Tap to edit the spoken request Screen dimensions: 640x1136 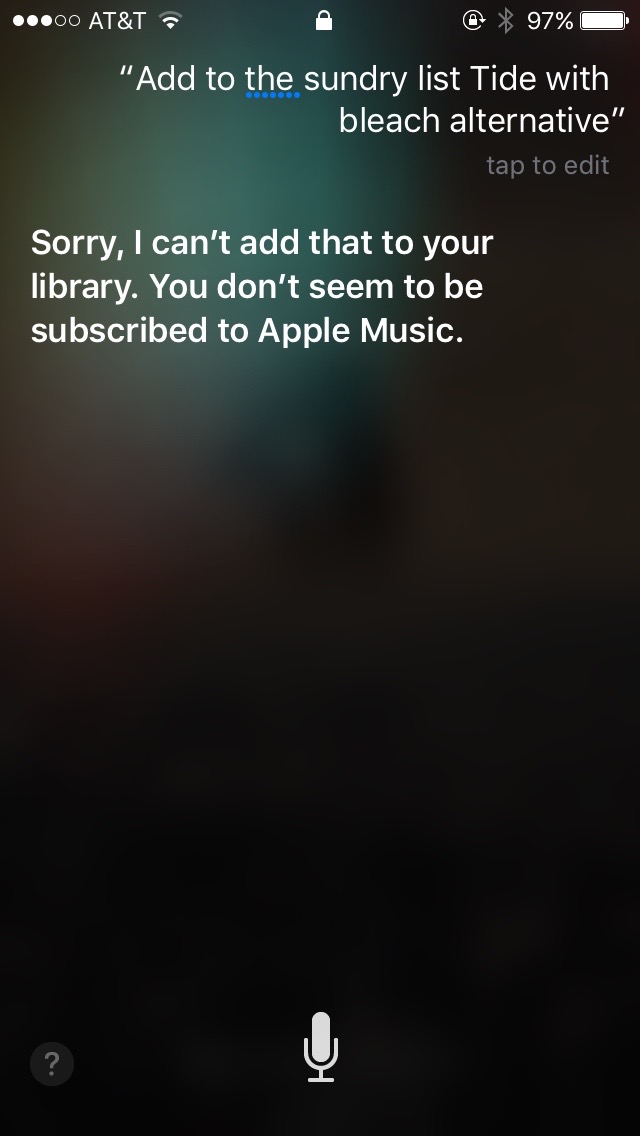coord(547,165)
